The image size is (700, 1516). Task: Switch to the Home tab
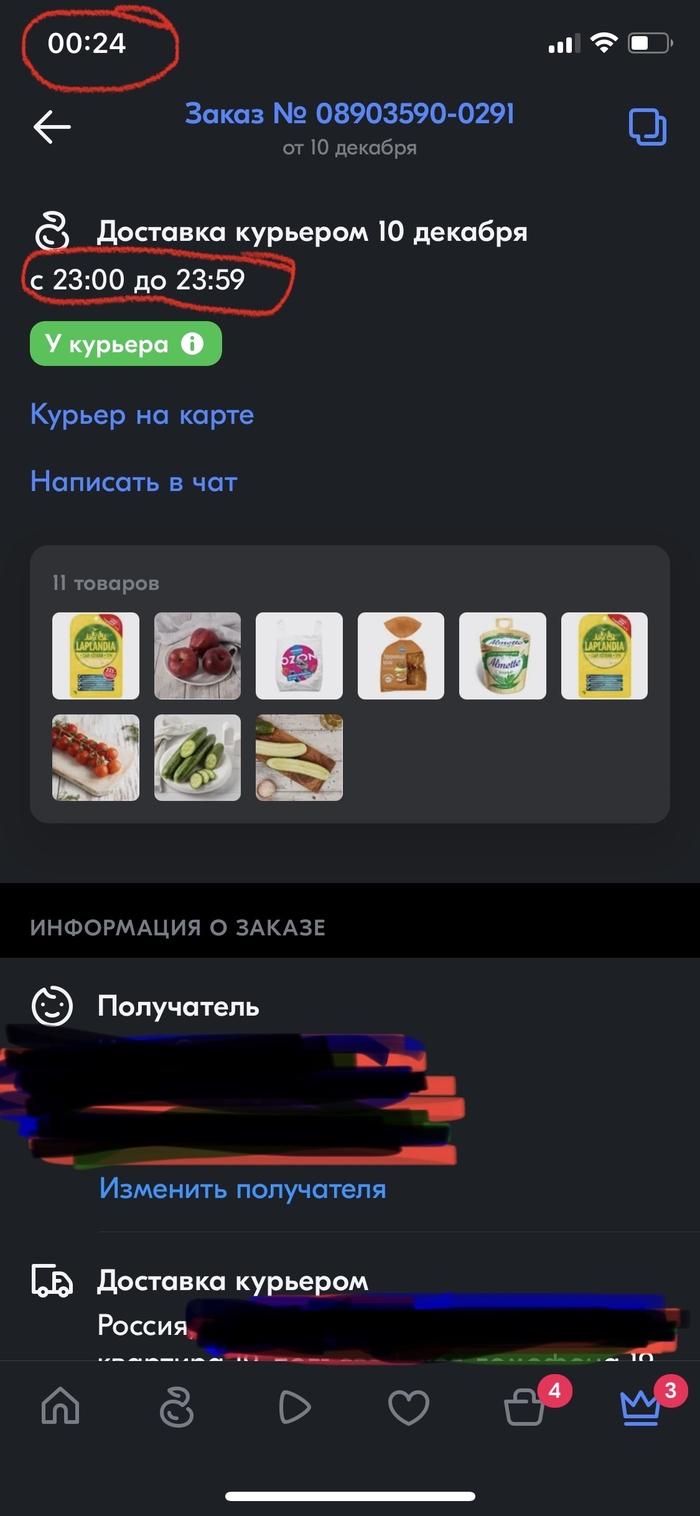click(60, 1407)
